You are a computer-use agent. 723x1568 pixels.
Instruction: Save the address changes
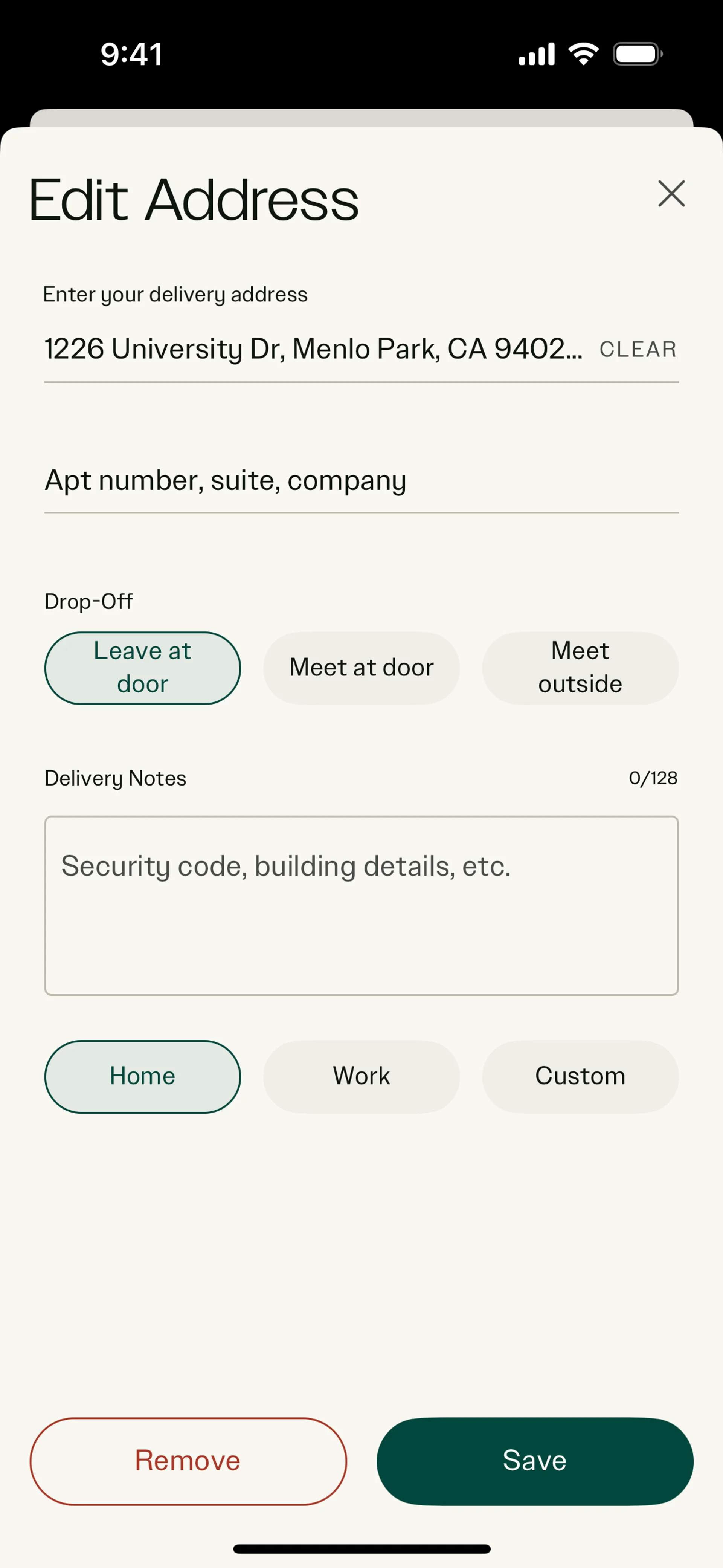535,1461
